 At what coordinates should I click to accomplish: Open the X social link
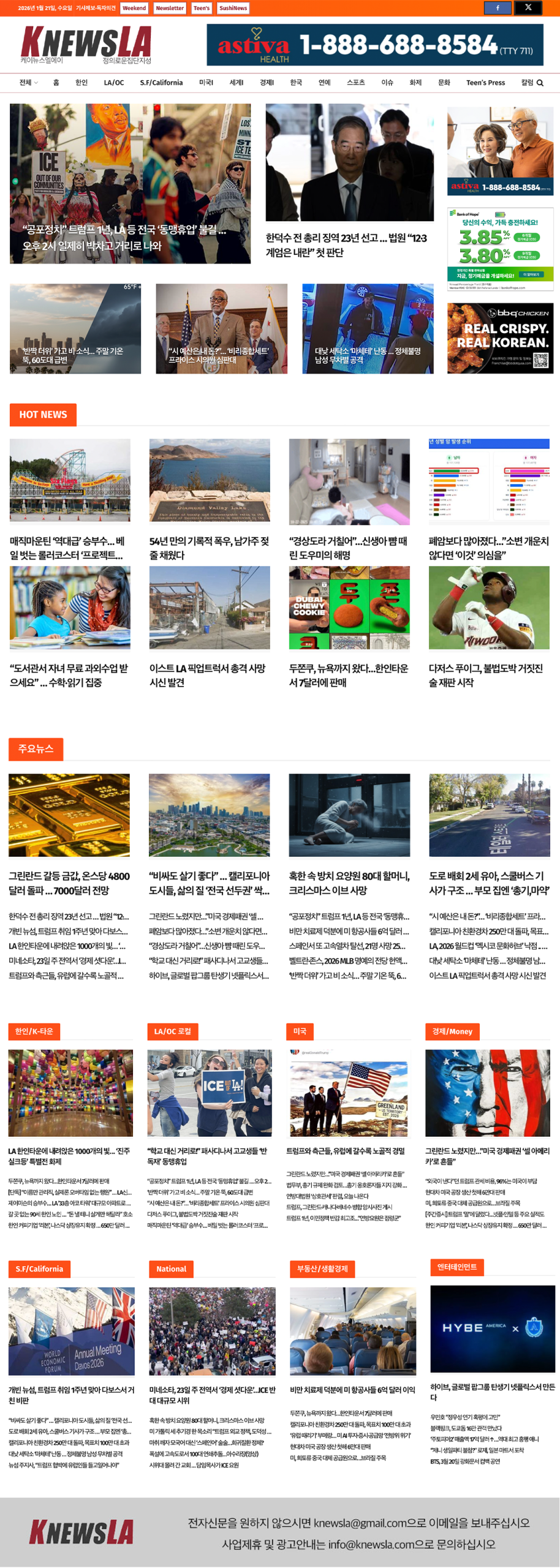point(528,8)
